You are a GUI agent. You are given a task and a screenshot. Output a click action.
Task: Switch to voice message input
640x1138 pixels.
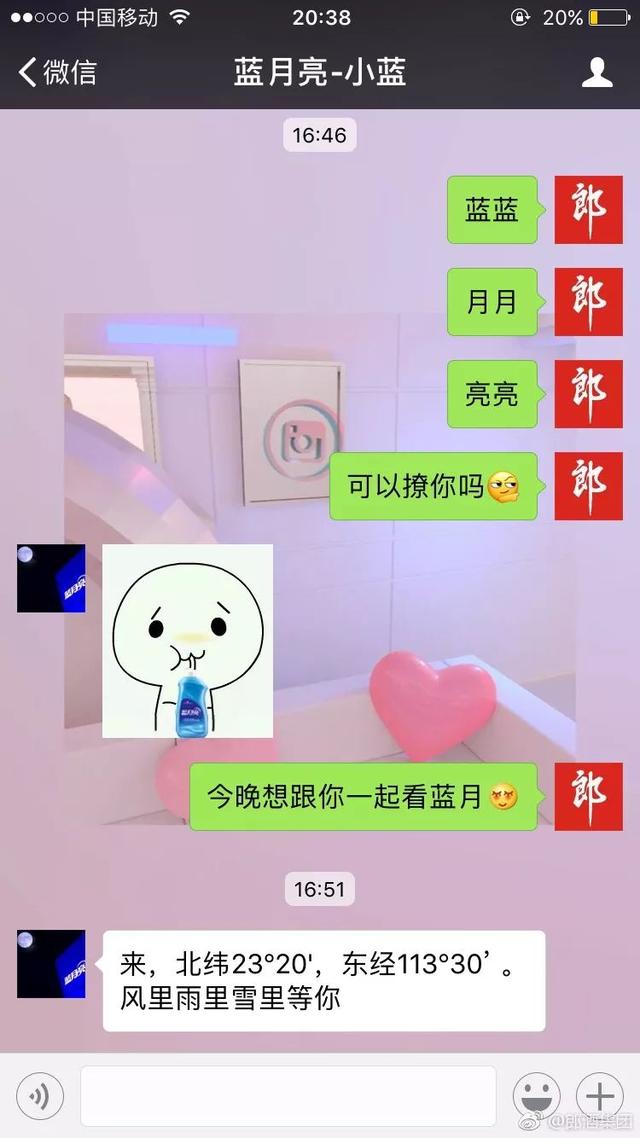(x=40, y=1096)
